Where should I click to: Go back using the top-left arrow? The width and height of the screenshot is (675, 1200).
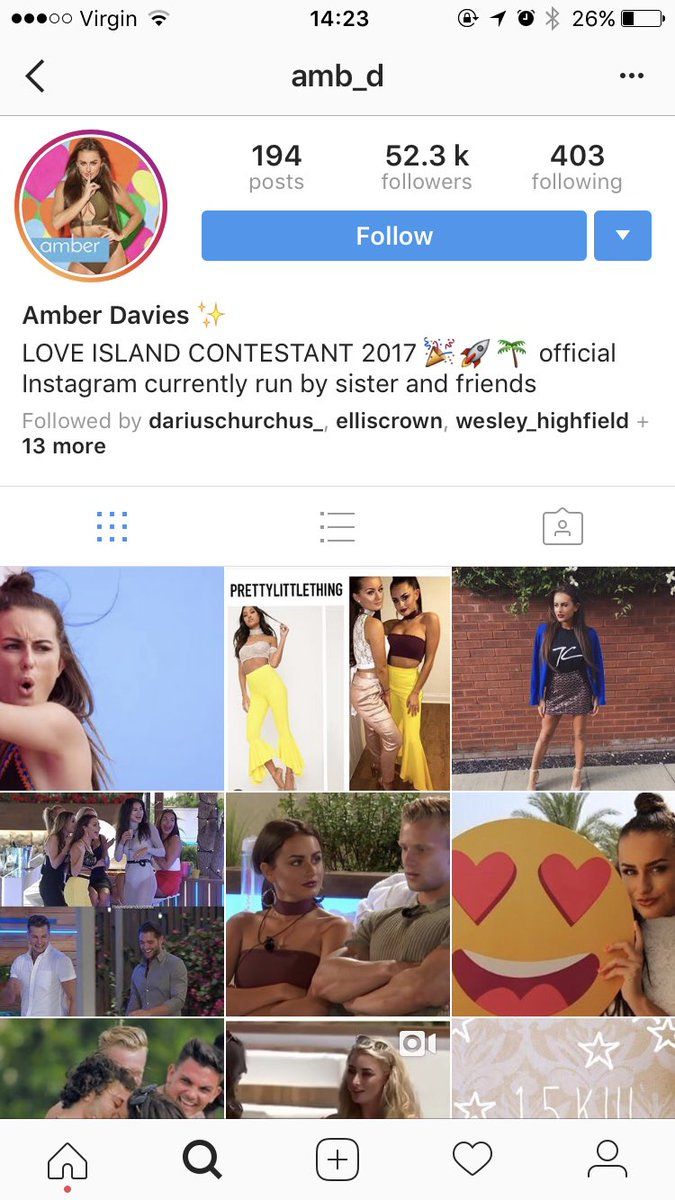click(x=36, y=76)
